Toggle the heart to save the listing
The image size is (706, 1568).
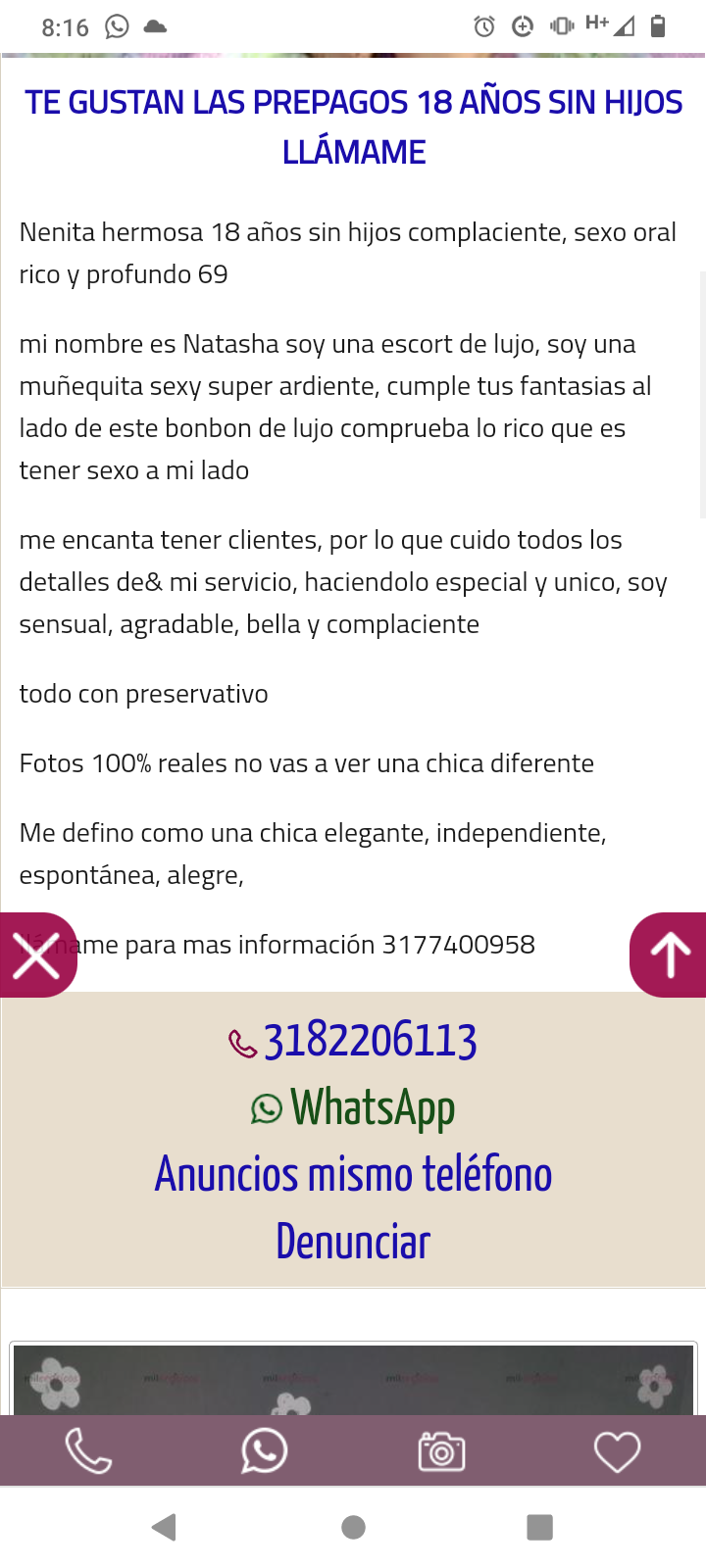click(617, 1451)
